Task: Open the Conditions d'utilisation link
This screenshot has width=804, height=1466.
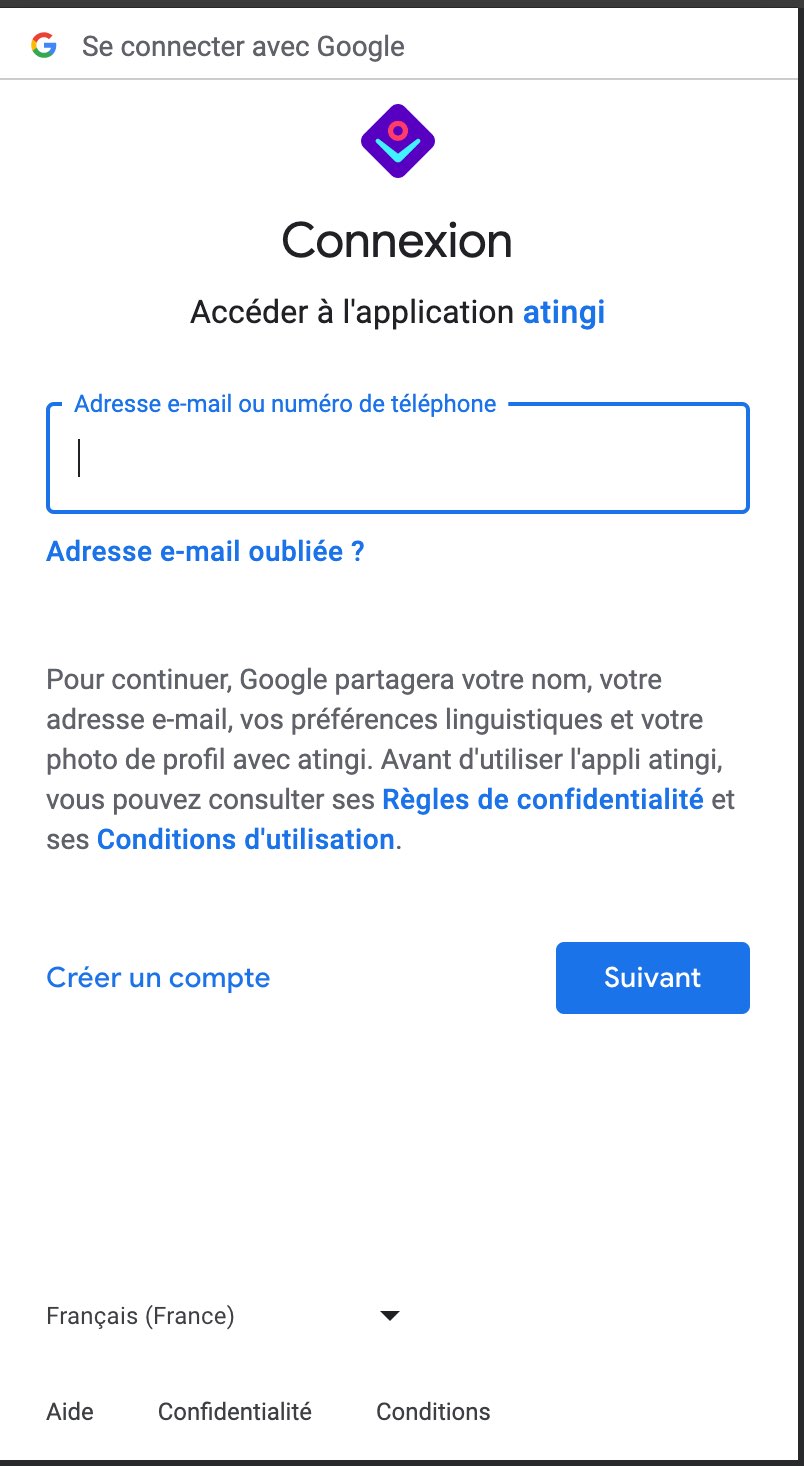Action: point(245,839)
